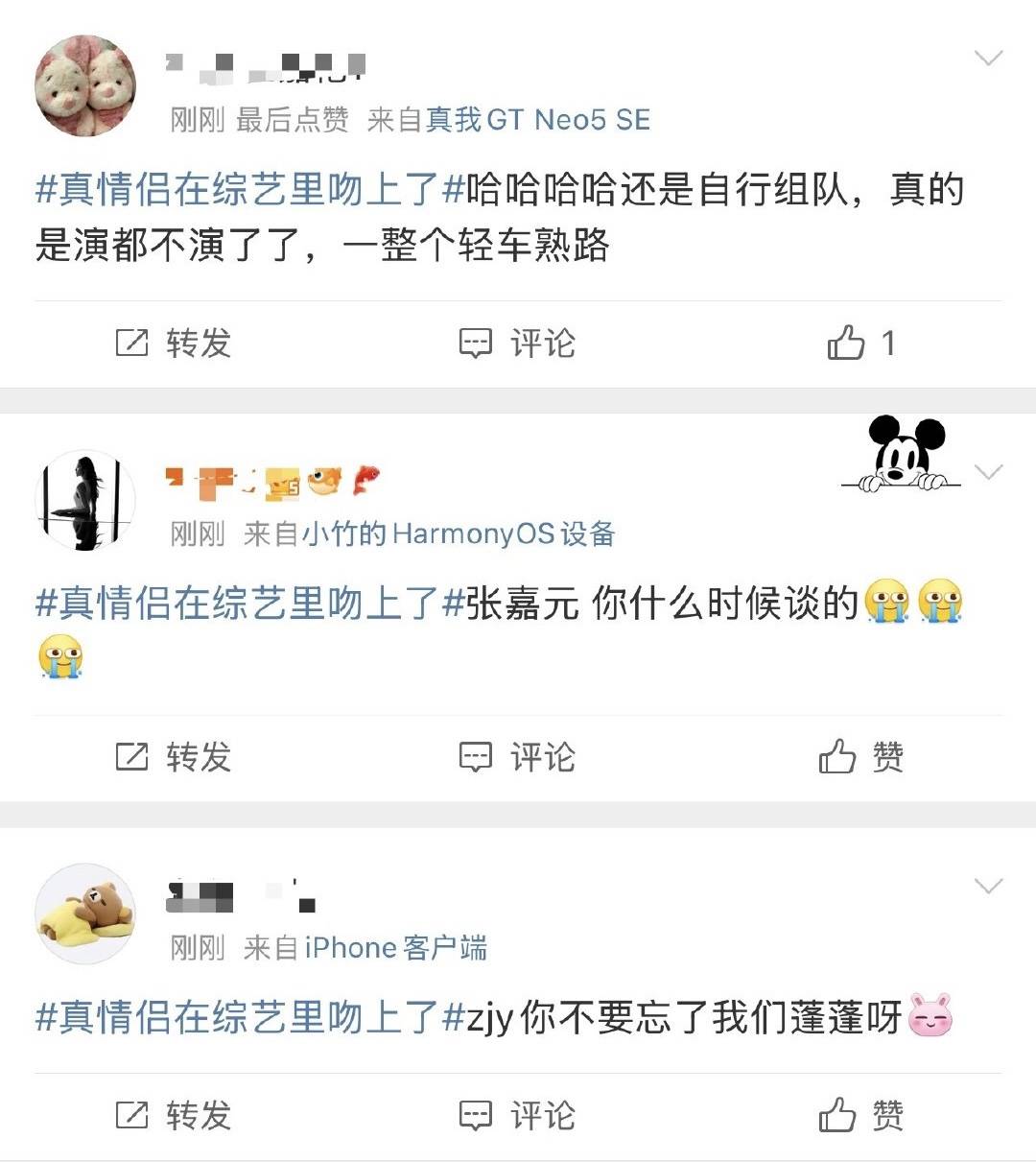Comment on the 张嘉元 post
The width and height of the screenshot is (1036, 1162).
517,757
